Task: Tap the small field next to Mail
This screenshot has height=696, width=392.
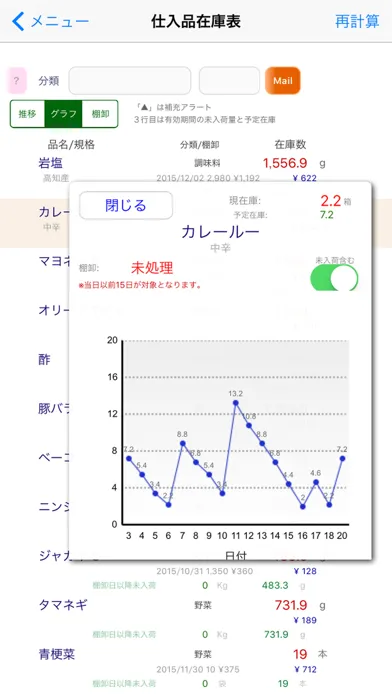Action: 229,81
